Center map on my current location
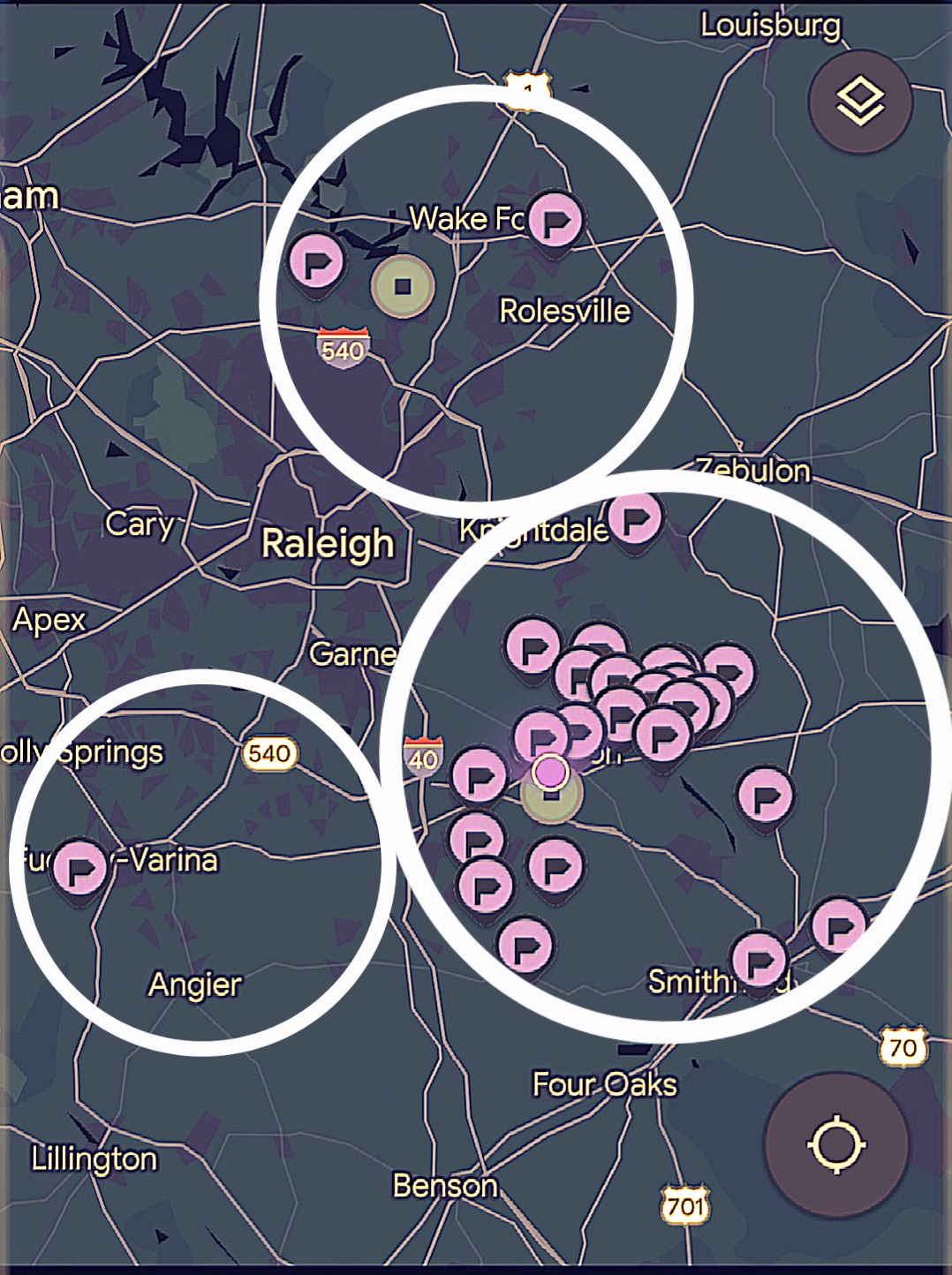The image size is (952, 1275). (x=836, y=1144)
